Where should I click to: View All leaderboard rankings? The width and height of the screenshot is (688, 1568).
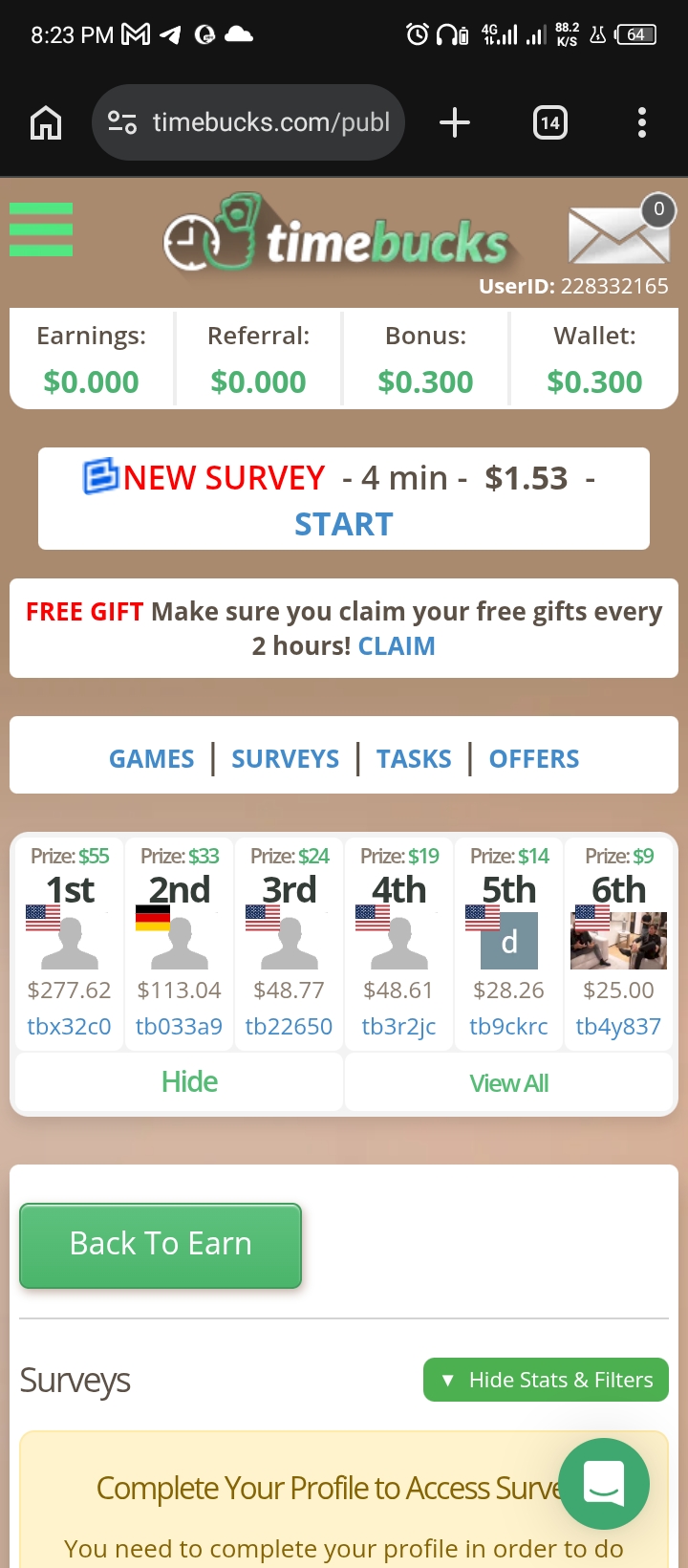(x=508, y=1083)
